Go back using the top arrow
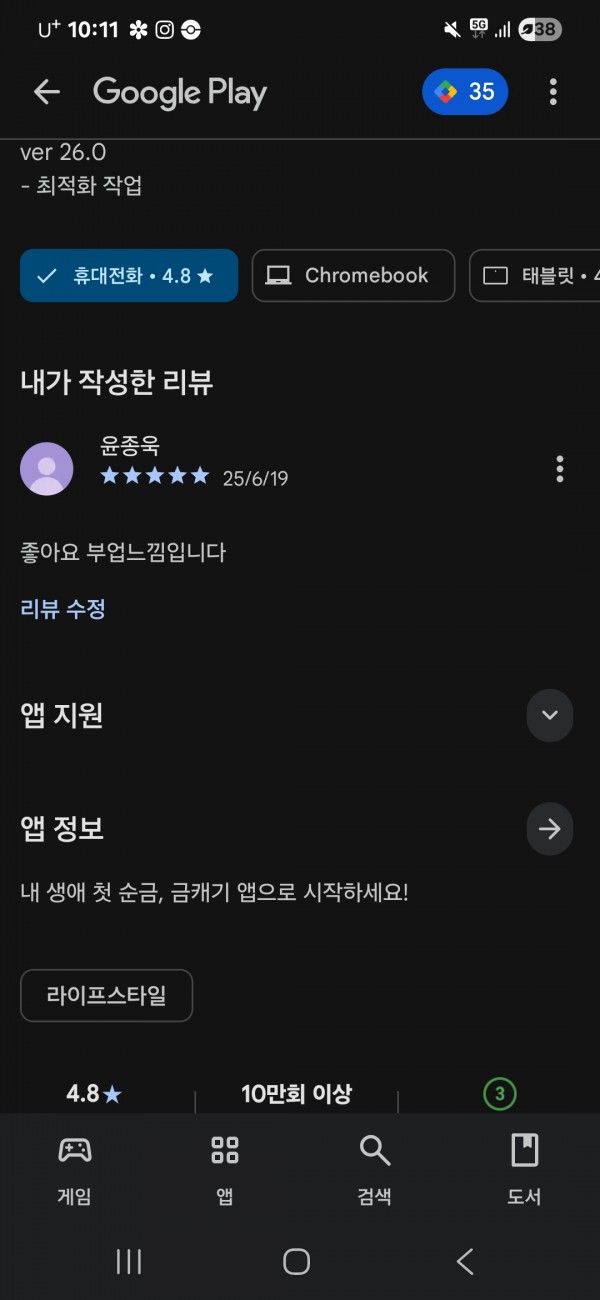 click(47, 92)
